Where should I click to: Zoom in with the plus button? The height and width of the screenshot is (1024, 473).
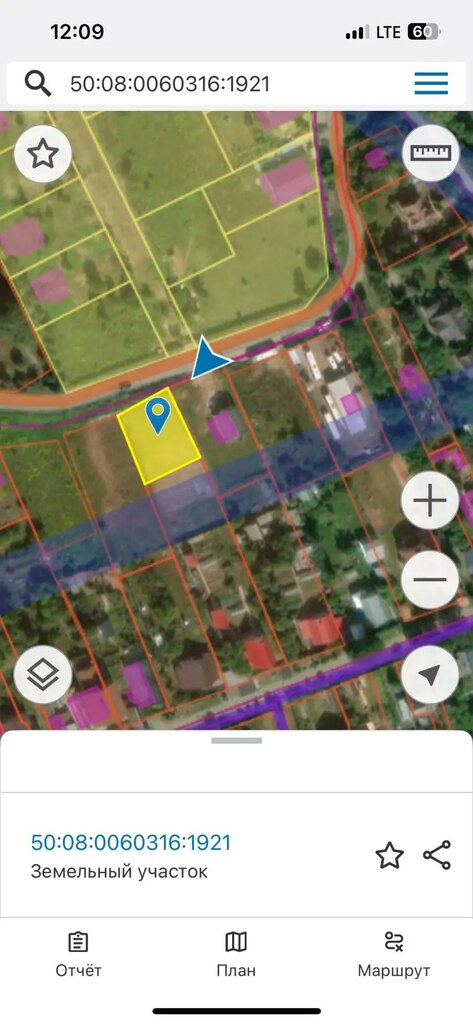430,501
